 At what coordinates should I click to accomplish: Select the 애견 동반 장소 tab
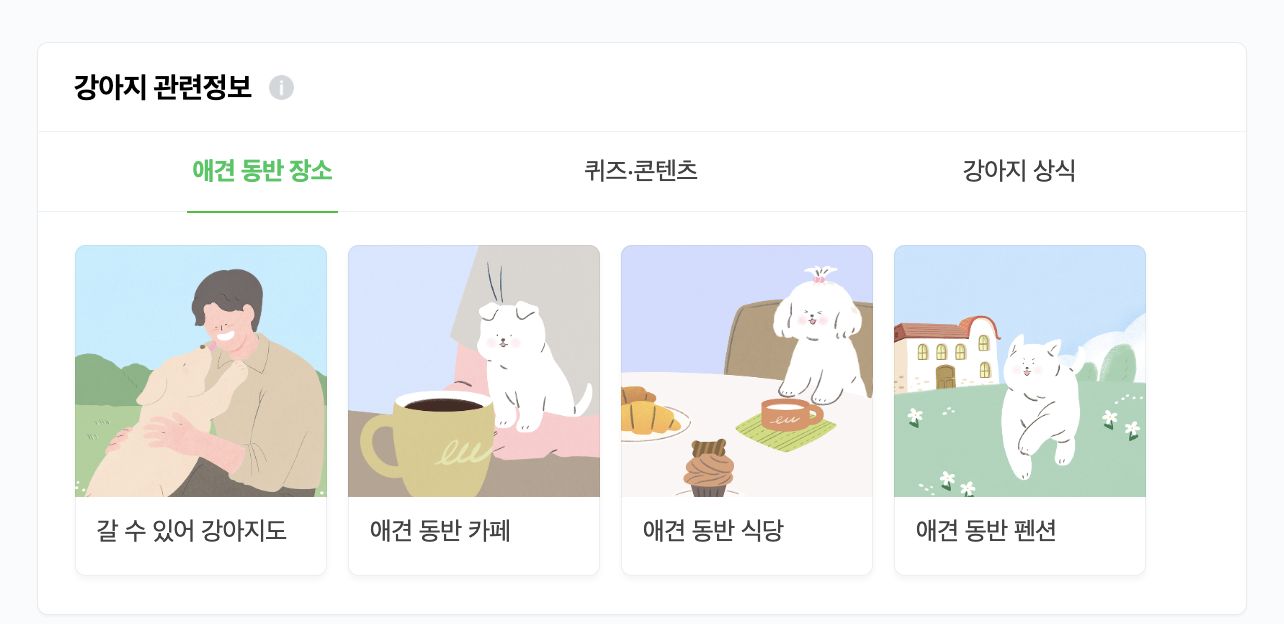pos(262,171)
